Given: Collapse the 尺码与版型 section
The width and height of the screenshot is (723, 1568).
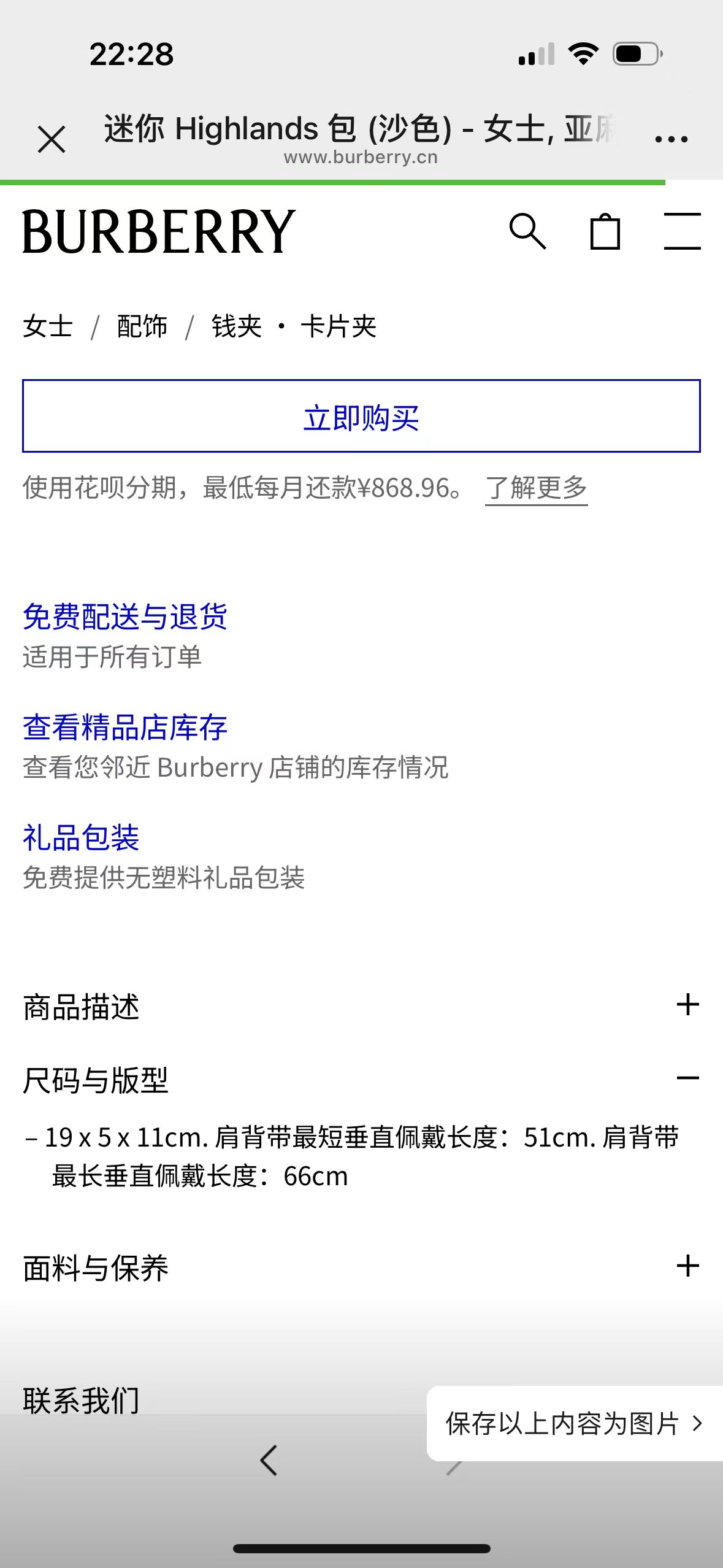Looking at the screenshot, I should 687,1078.
